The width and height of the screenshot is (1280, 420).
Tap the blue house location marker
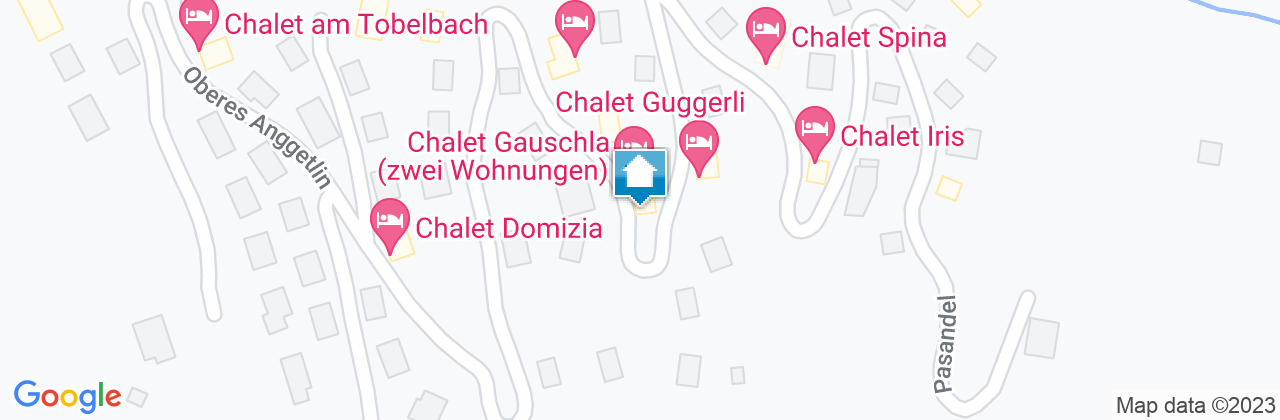pos(640,175)
